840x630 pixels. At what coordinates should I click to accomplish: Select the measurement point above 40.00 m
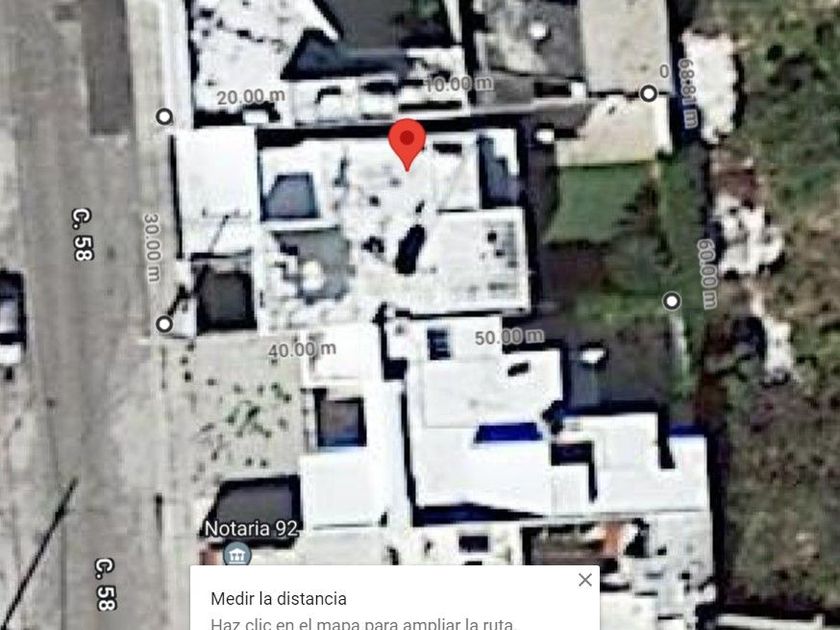coord(164,324)
